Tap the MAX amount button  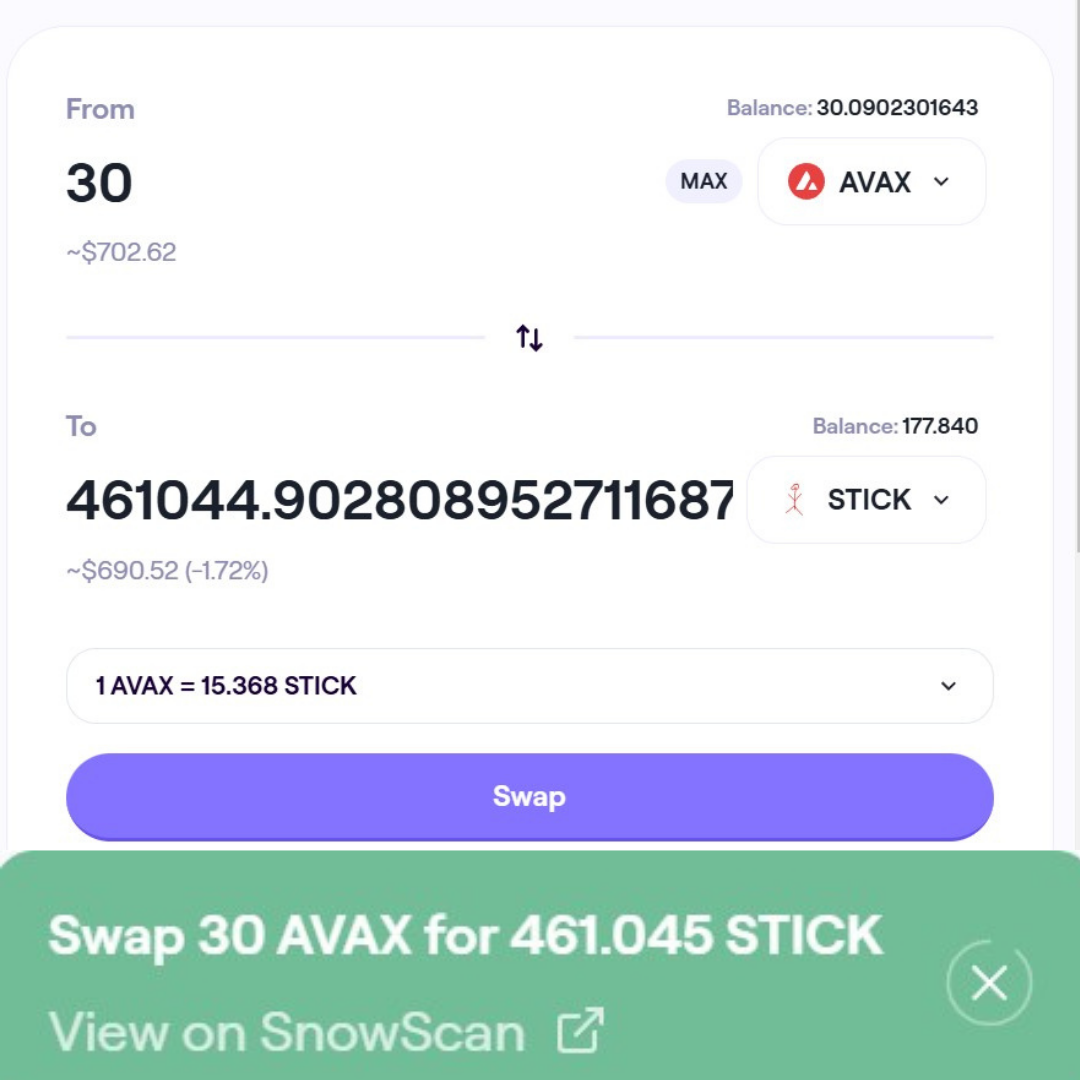point(703,181)
